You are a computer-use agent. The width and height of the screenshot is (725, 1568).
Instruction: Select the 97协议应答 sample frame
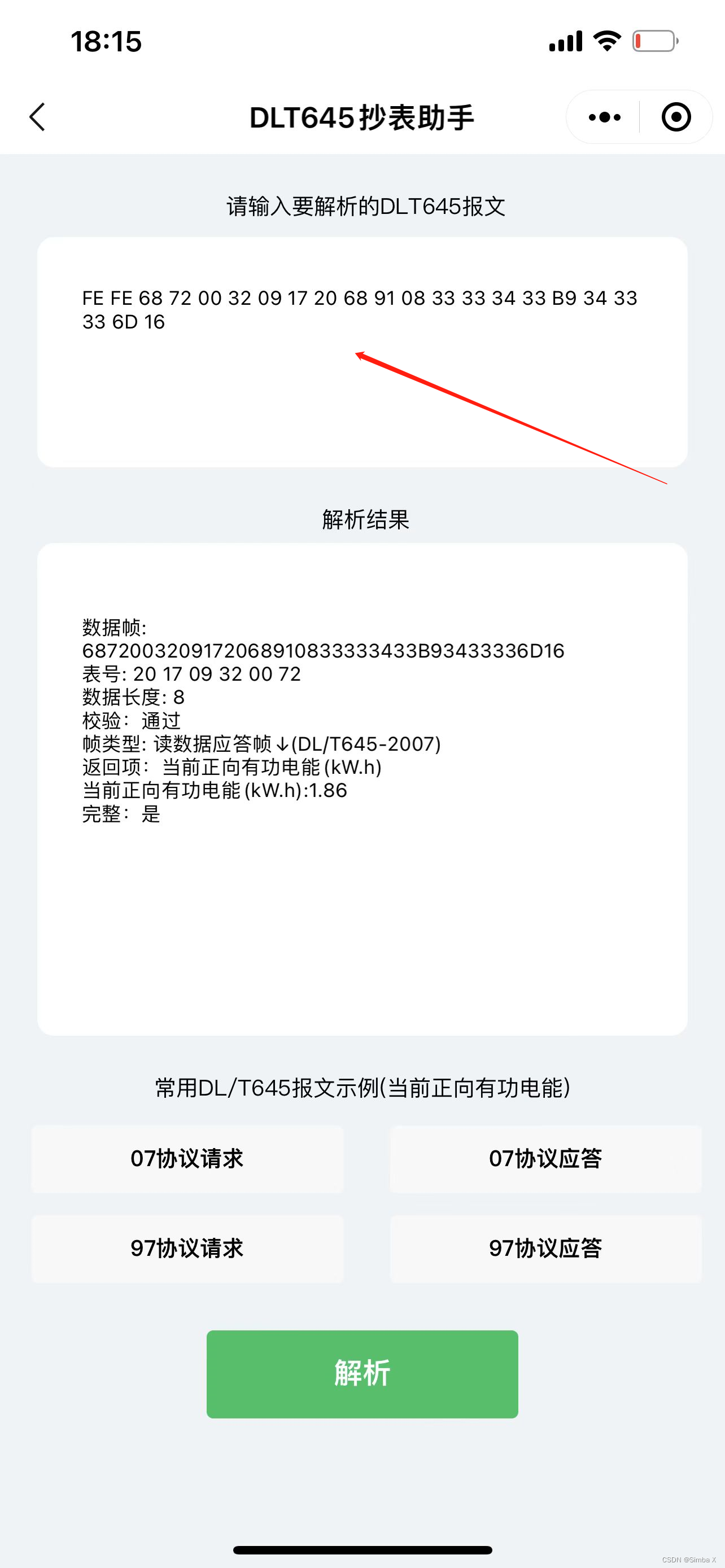point(545,1249)
